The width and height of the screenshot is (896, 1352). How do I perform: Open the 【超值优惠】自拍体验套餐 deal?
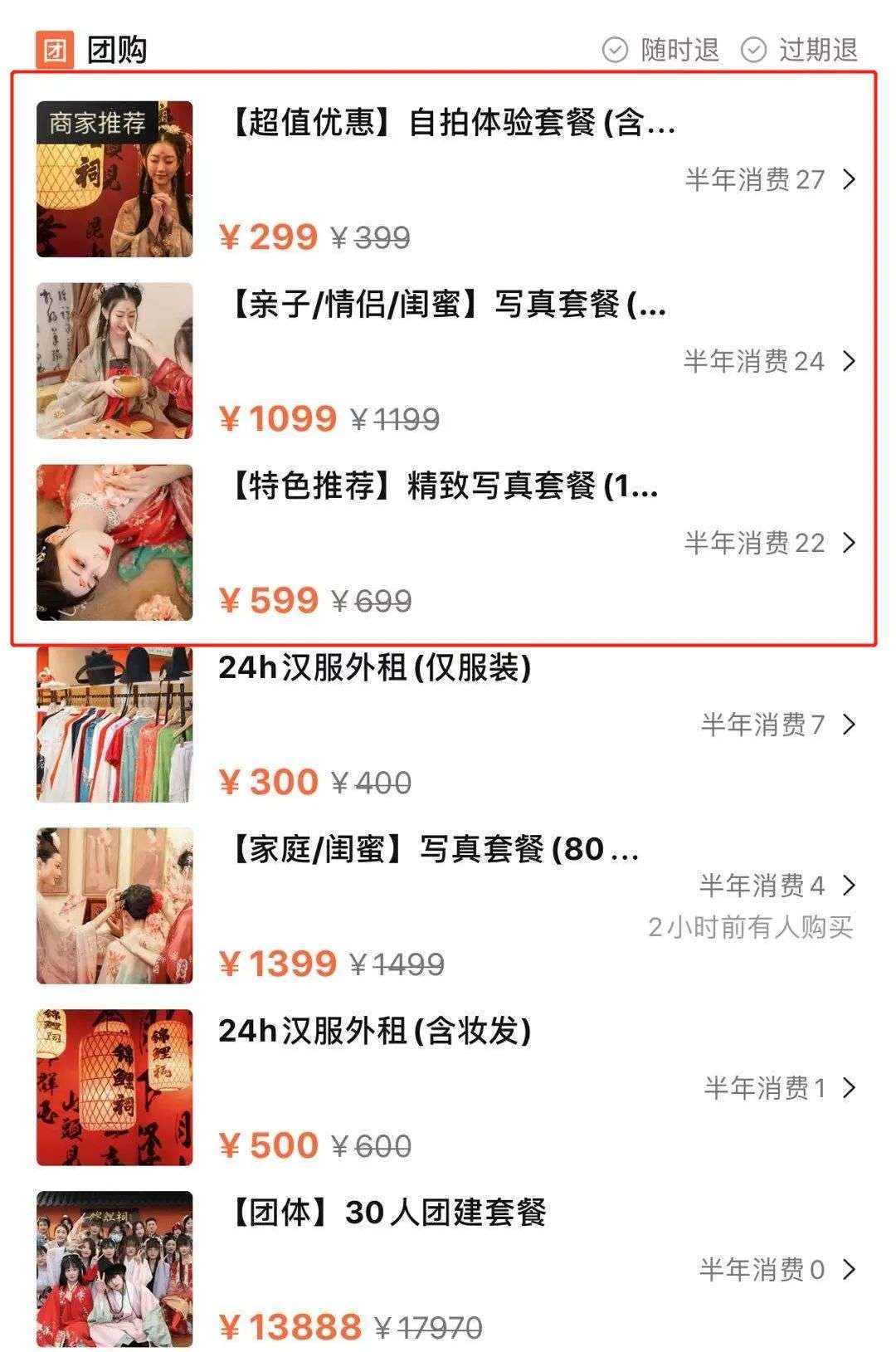click(450, 124)
